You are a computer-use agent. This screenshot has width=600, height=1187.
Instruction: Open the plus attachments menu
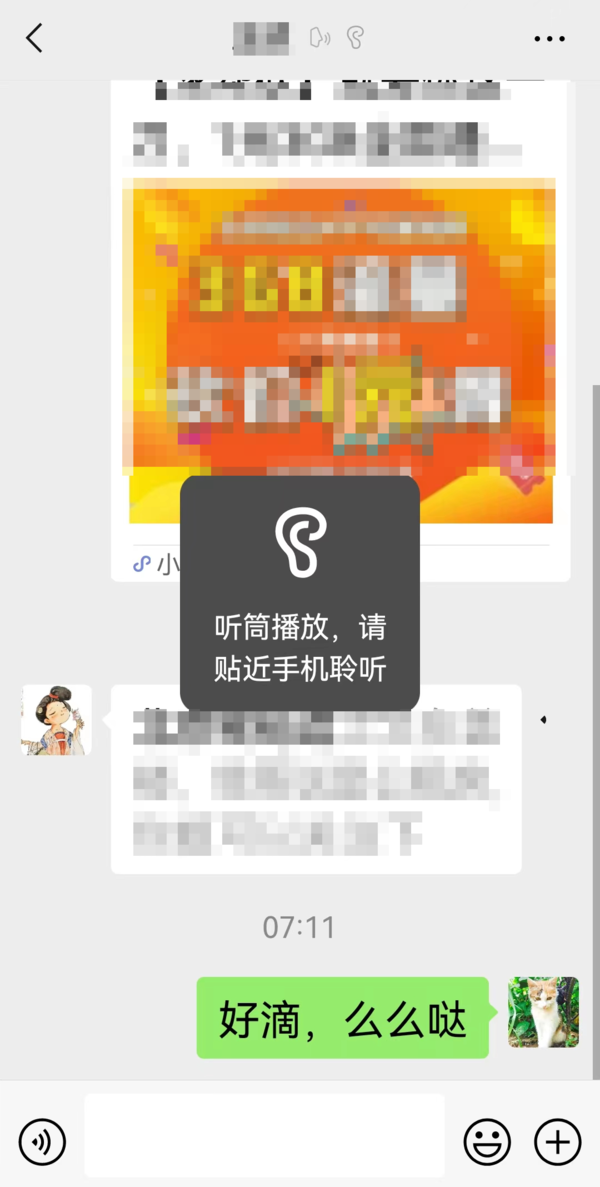click(x=557, y=1141)
